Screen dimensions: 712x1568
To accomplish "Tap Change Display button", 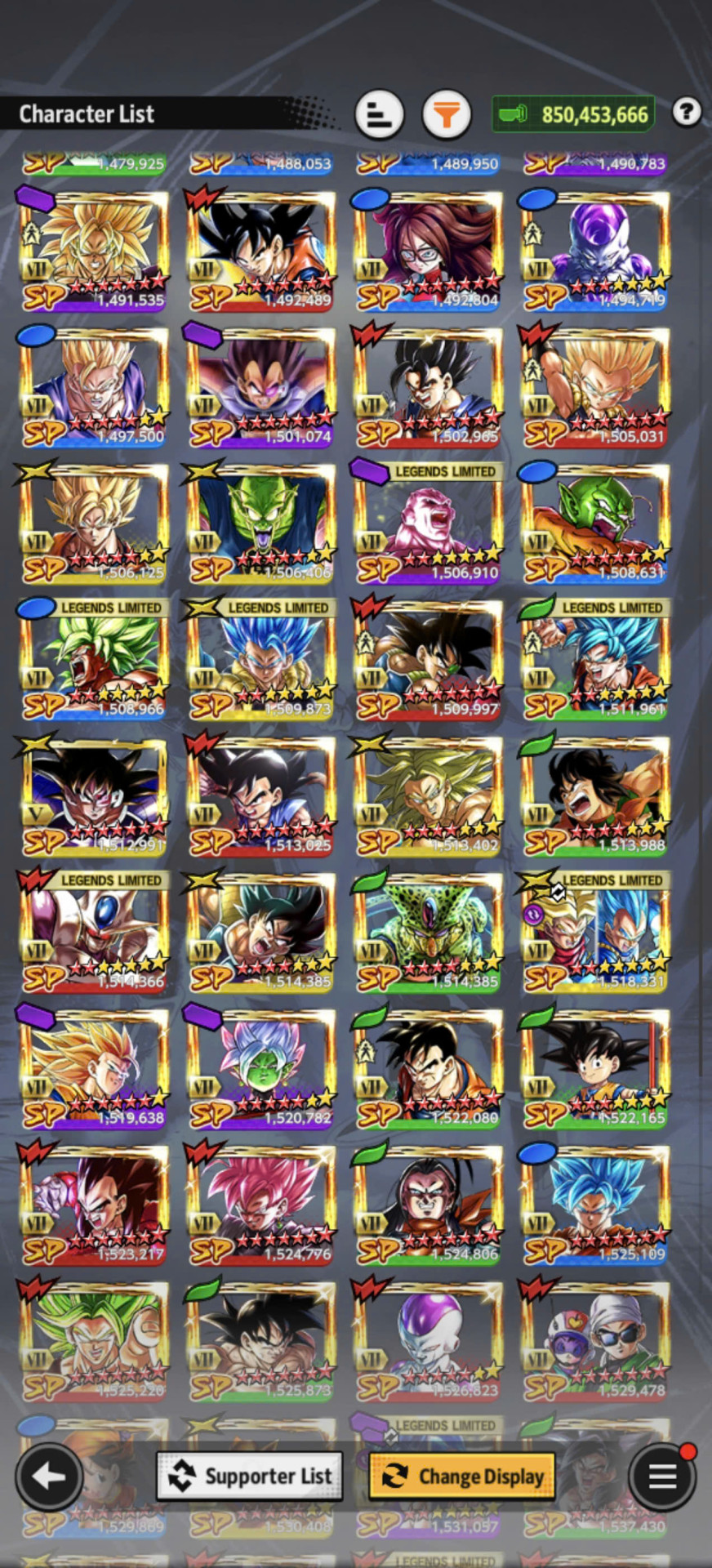I will click(x=462, y=1476).
